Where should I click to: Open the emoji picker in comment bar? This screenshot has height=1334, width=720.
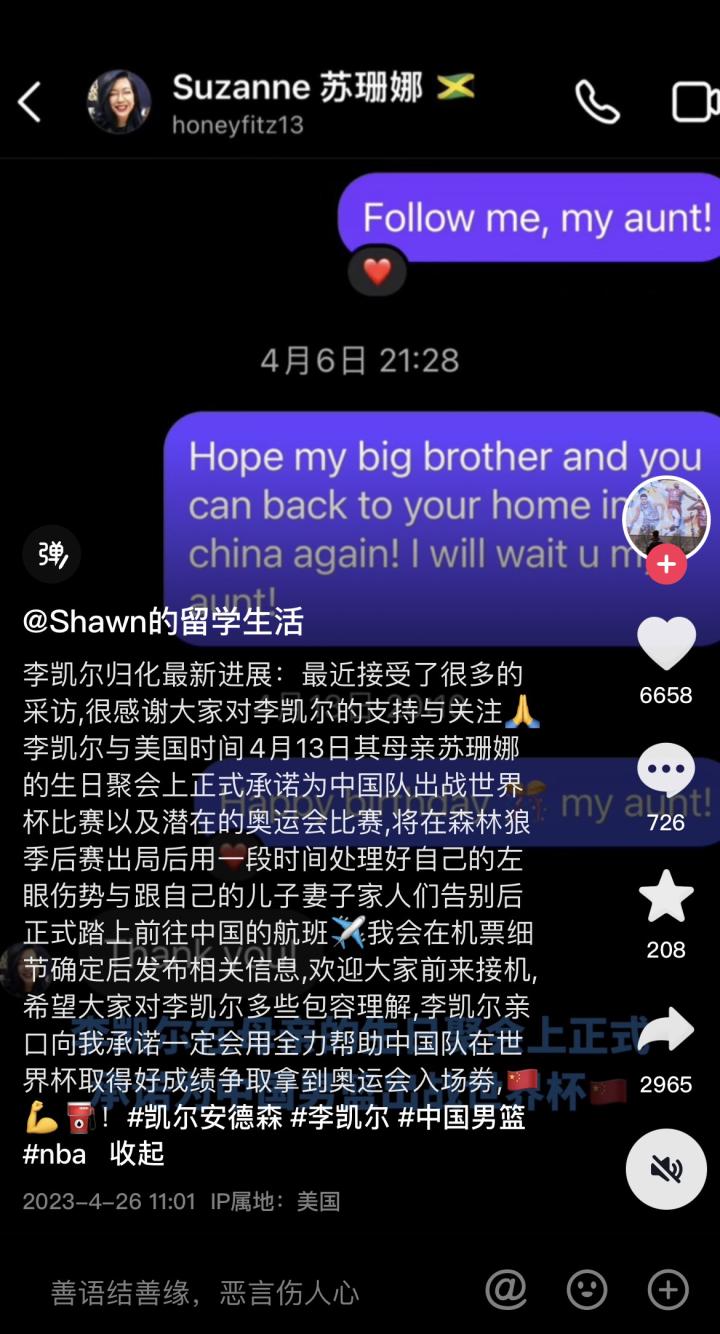pyautogui.click(x=587, y=1290)
